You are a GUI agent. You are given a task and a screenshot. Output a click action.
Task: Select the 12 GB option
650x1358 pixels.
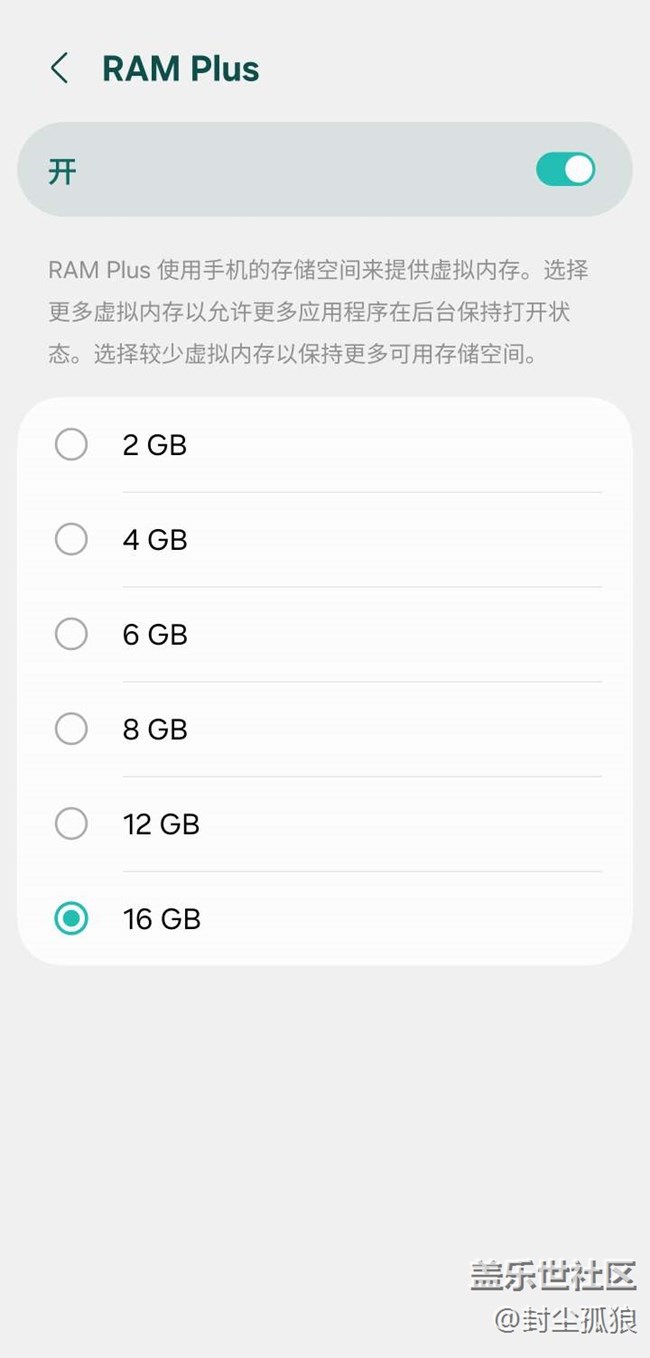click(71, 824)
